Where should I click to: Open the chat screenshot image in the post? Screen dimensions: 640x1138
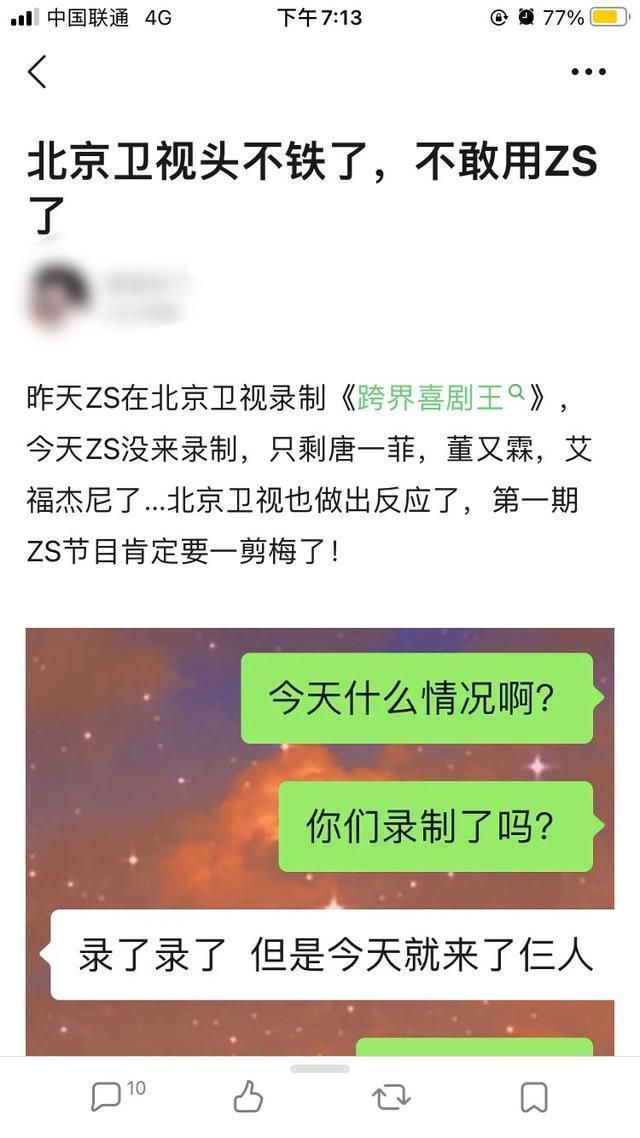[x=320, y=842]
